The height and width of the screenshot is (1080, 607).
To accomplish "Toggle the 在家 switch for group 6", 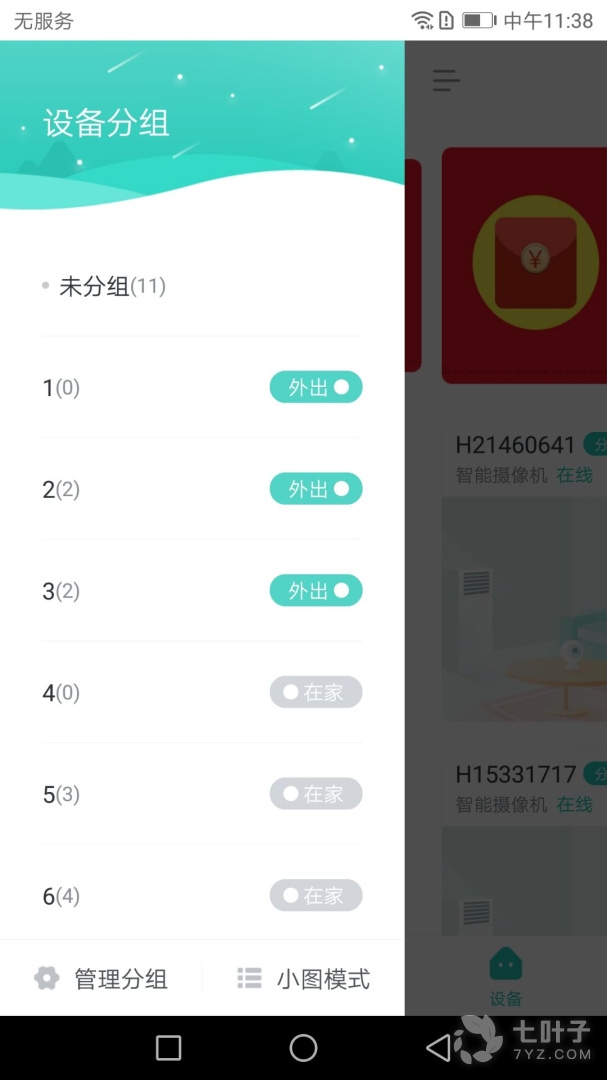I will [315, 895].
